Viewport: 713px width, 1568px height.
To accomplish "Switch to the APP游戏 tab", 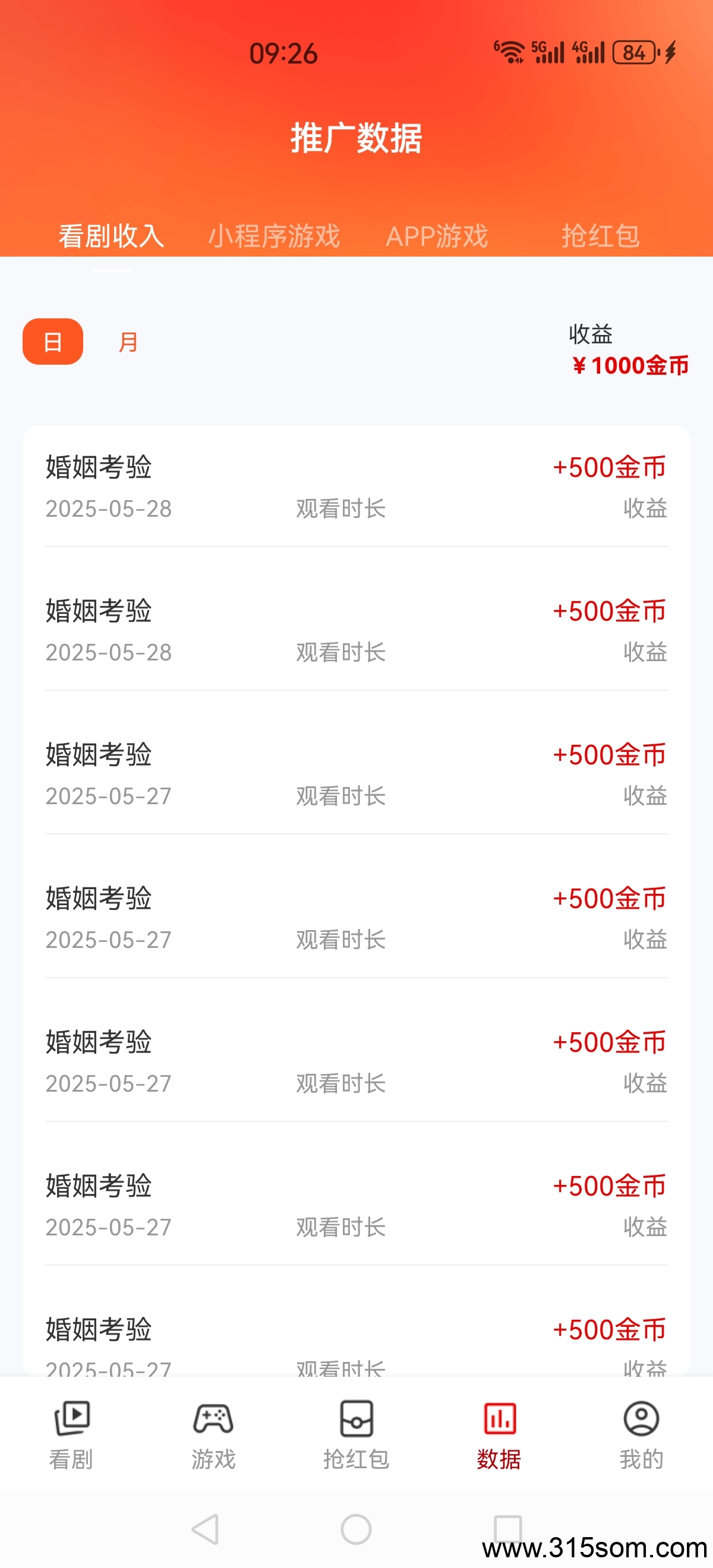I will (x=437, y=236).
